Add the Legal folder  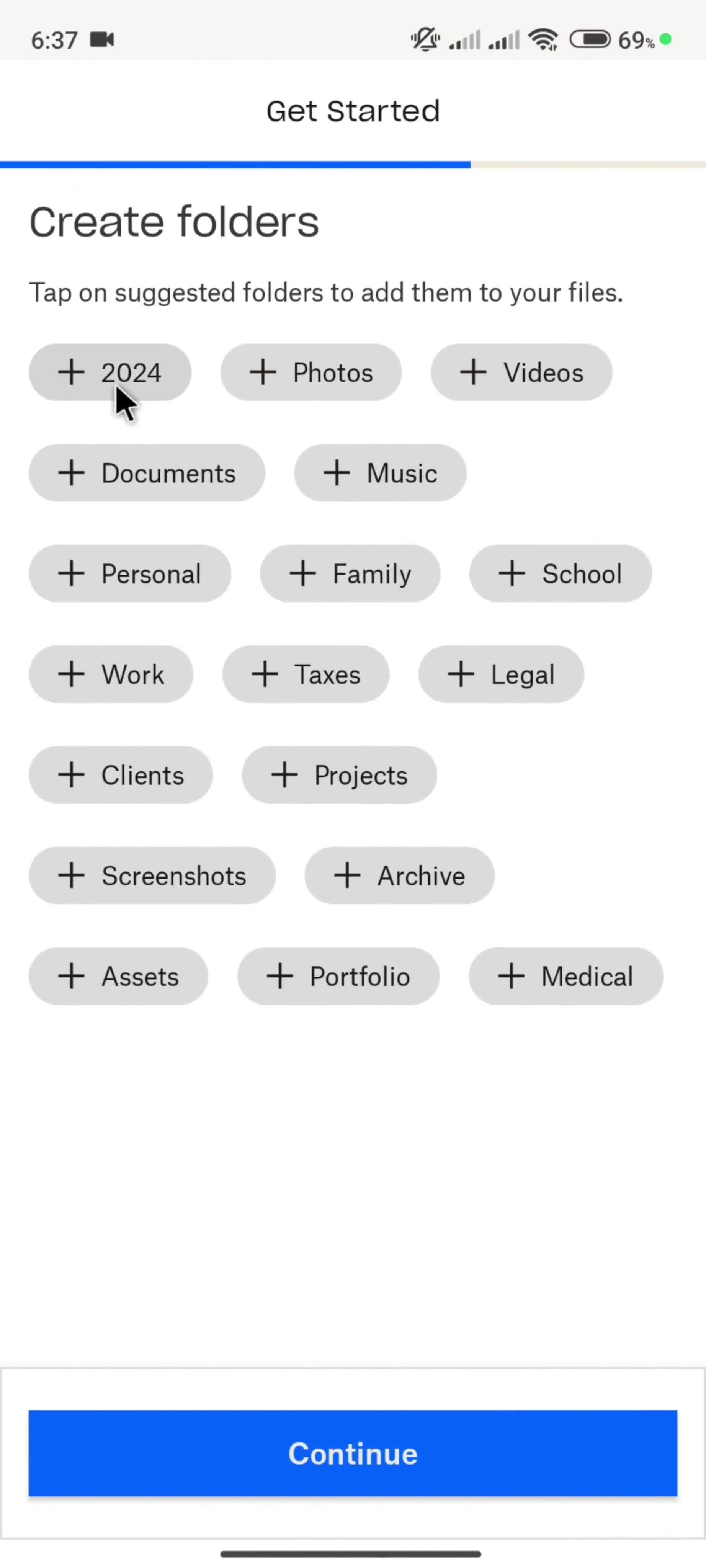[501, 674]
